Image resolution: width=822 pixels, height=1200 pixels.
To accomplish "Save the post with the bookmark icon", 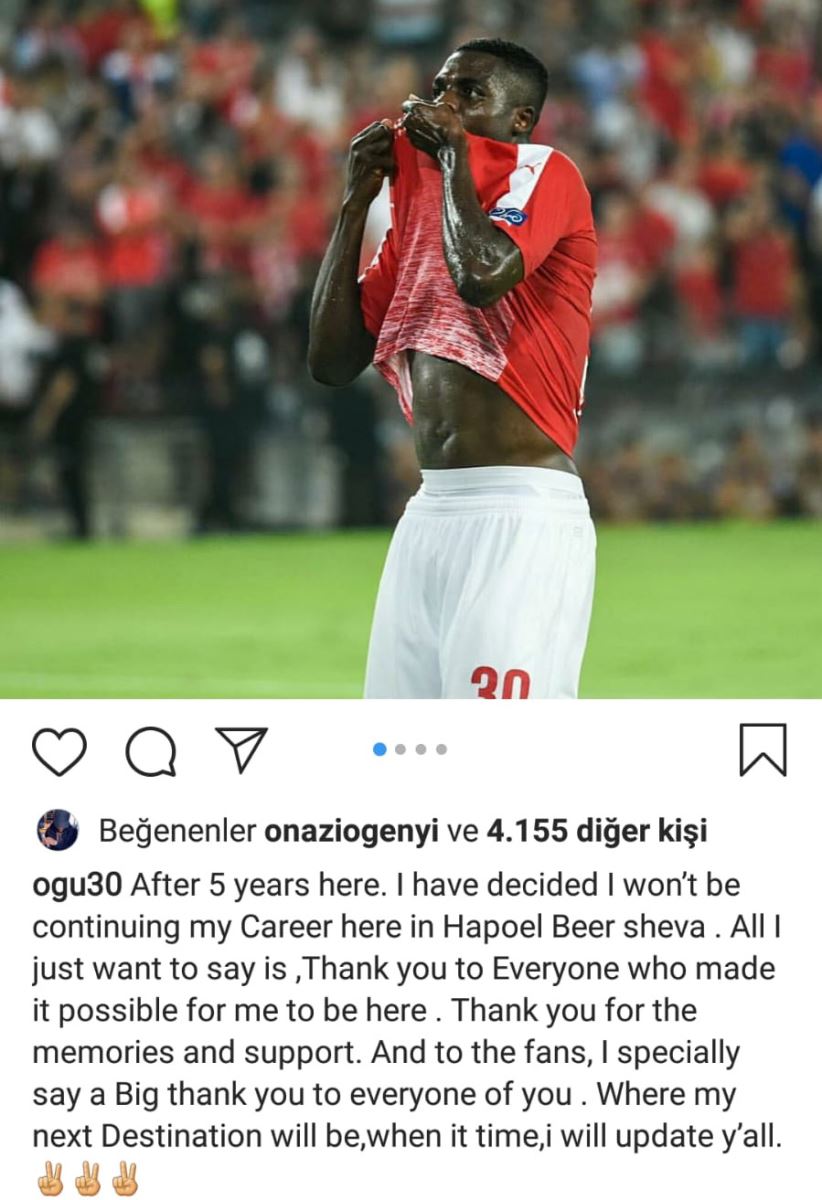I will click(763, 751).
